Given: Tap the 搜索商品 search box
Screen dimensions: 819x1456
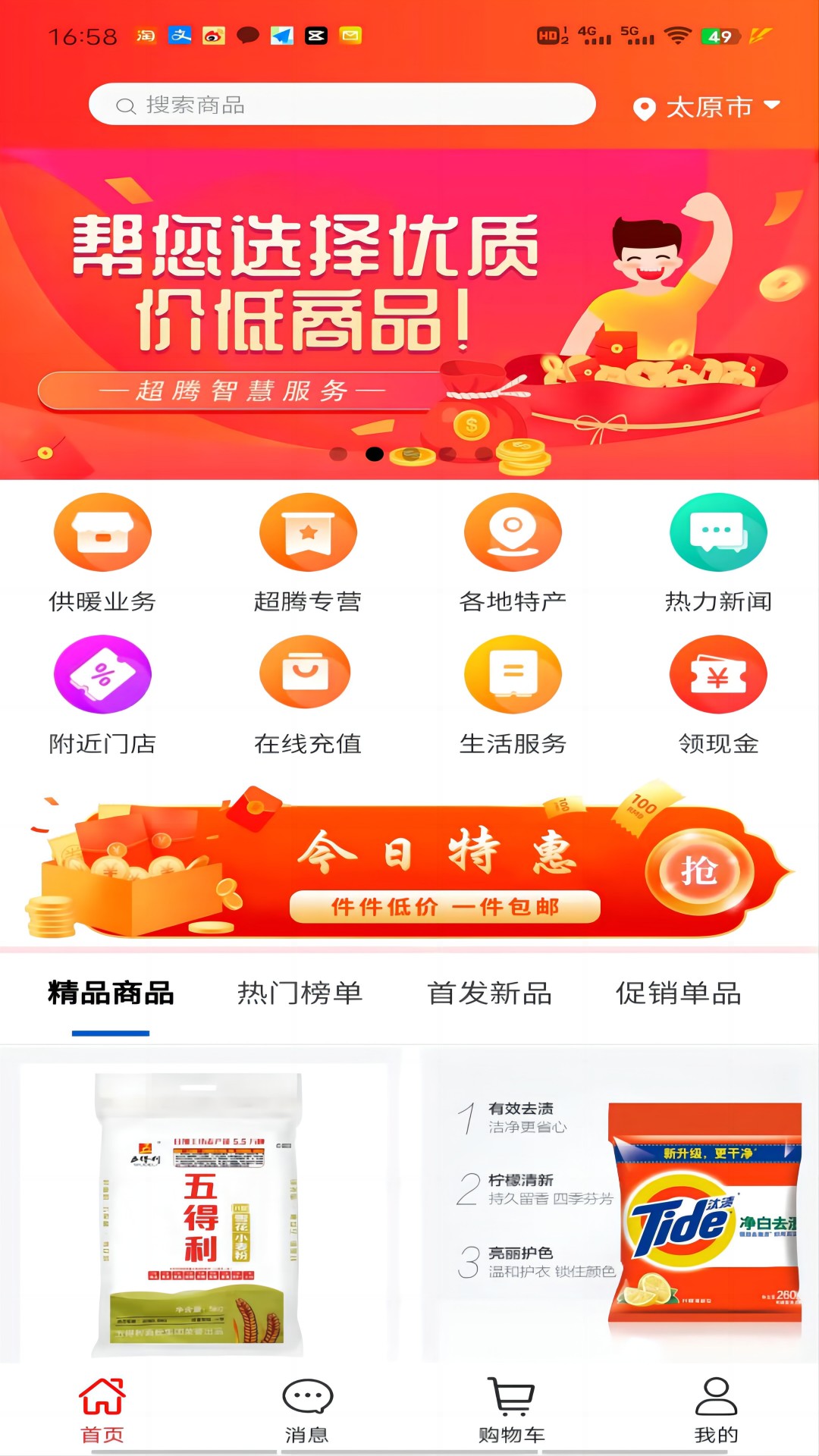Looking at the screenshot, I should click(x=341, y=105).
